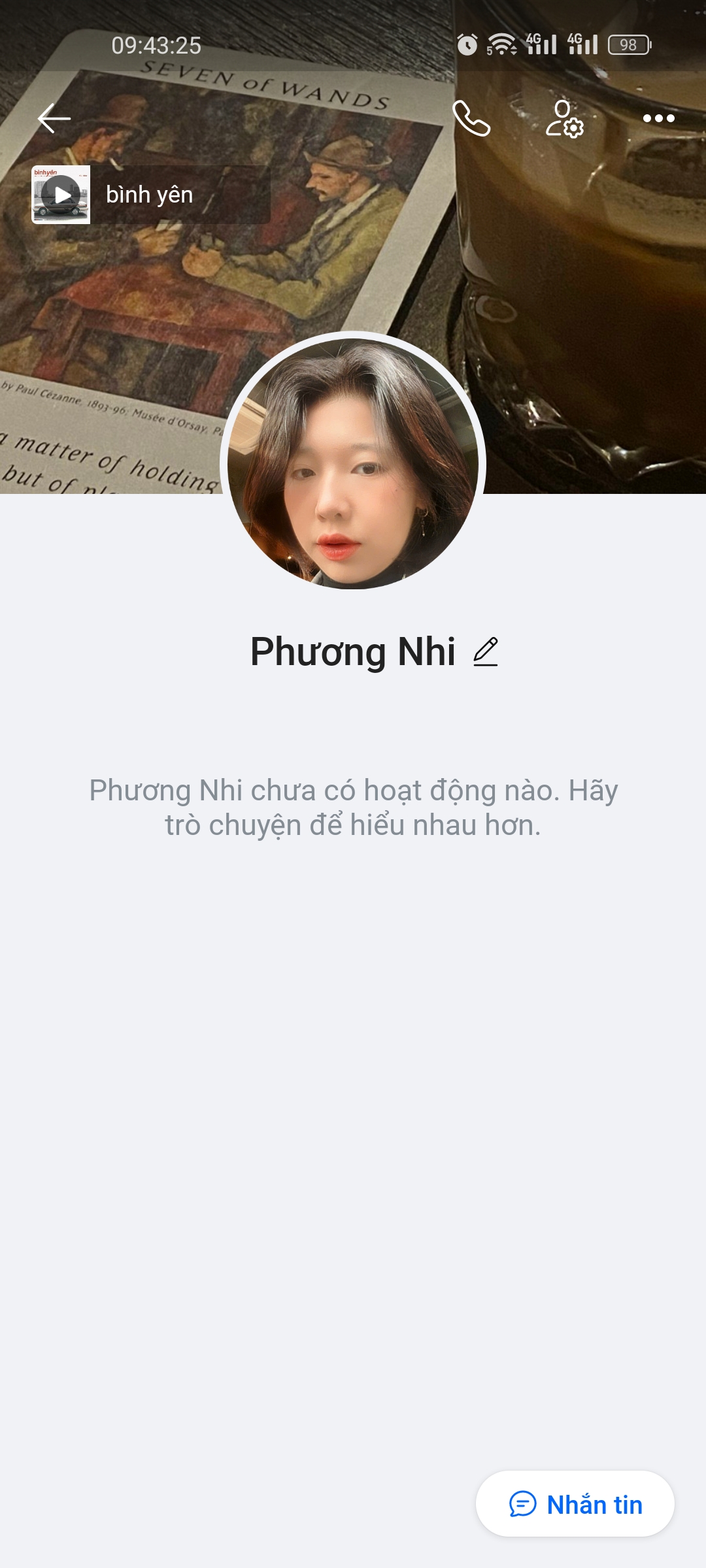Open friend settings icon
This screenshot has width=706, height=1568.
click(565, 118)
